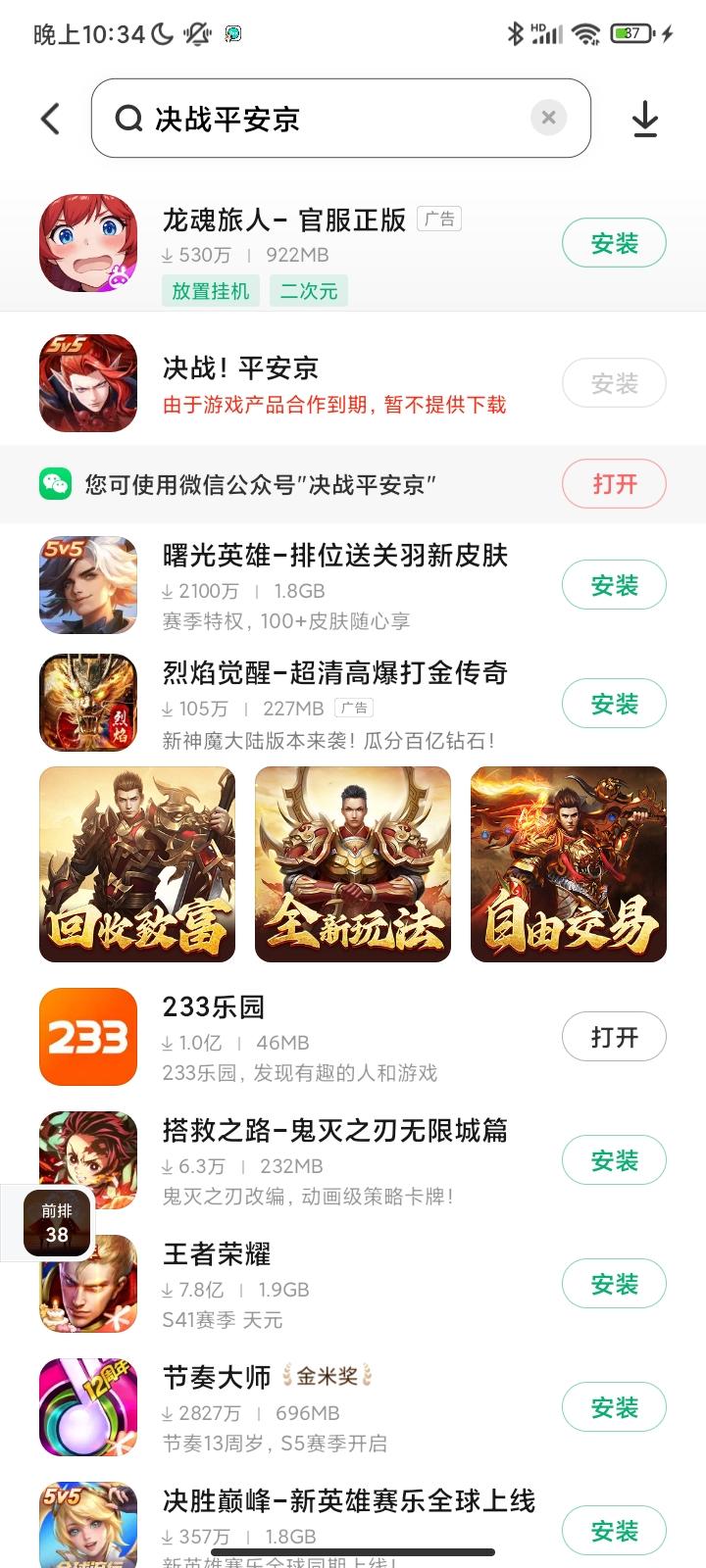
Task: View the 回收致富 screenshot tile
Action: tap(137, 864)
